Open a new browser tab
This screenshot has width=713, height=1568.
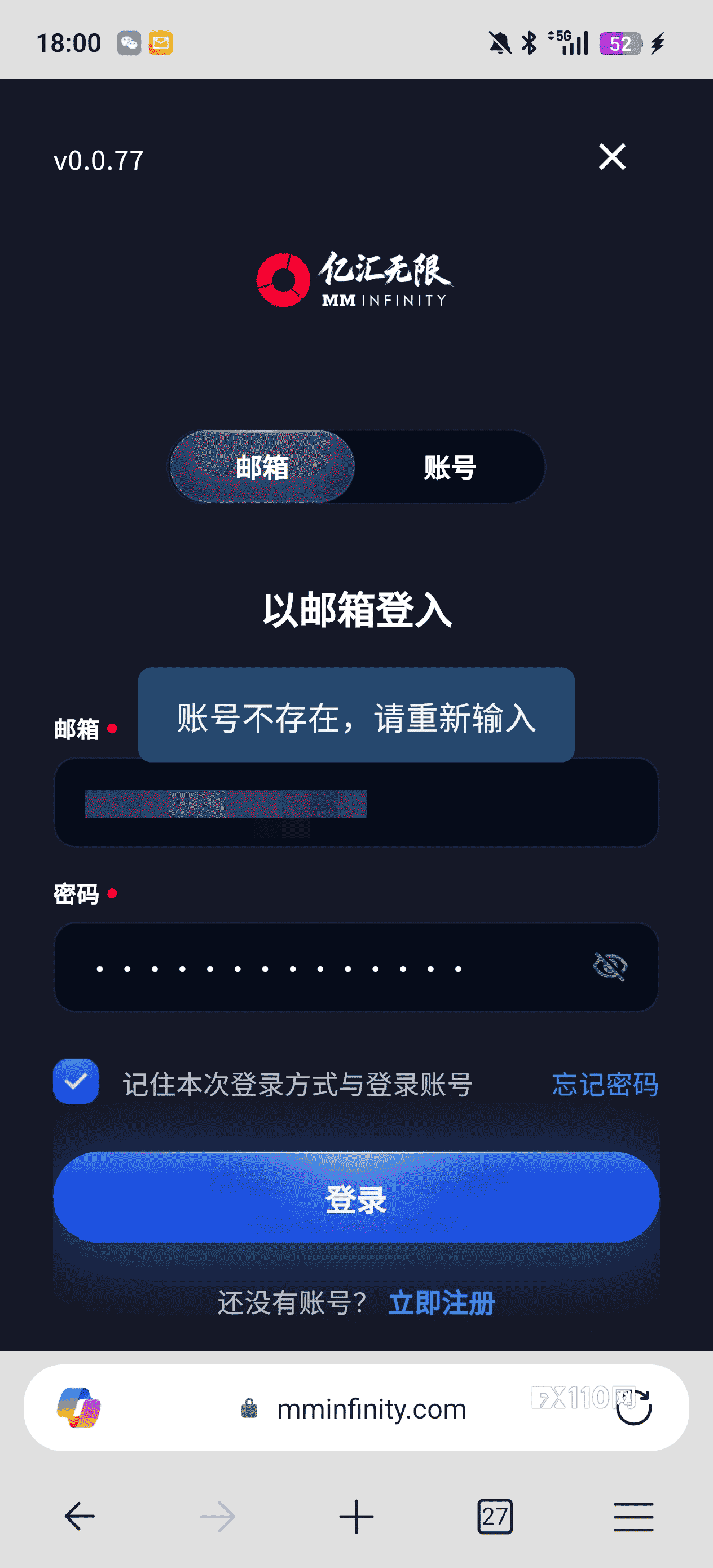pos(356,1516)
